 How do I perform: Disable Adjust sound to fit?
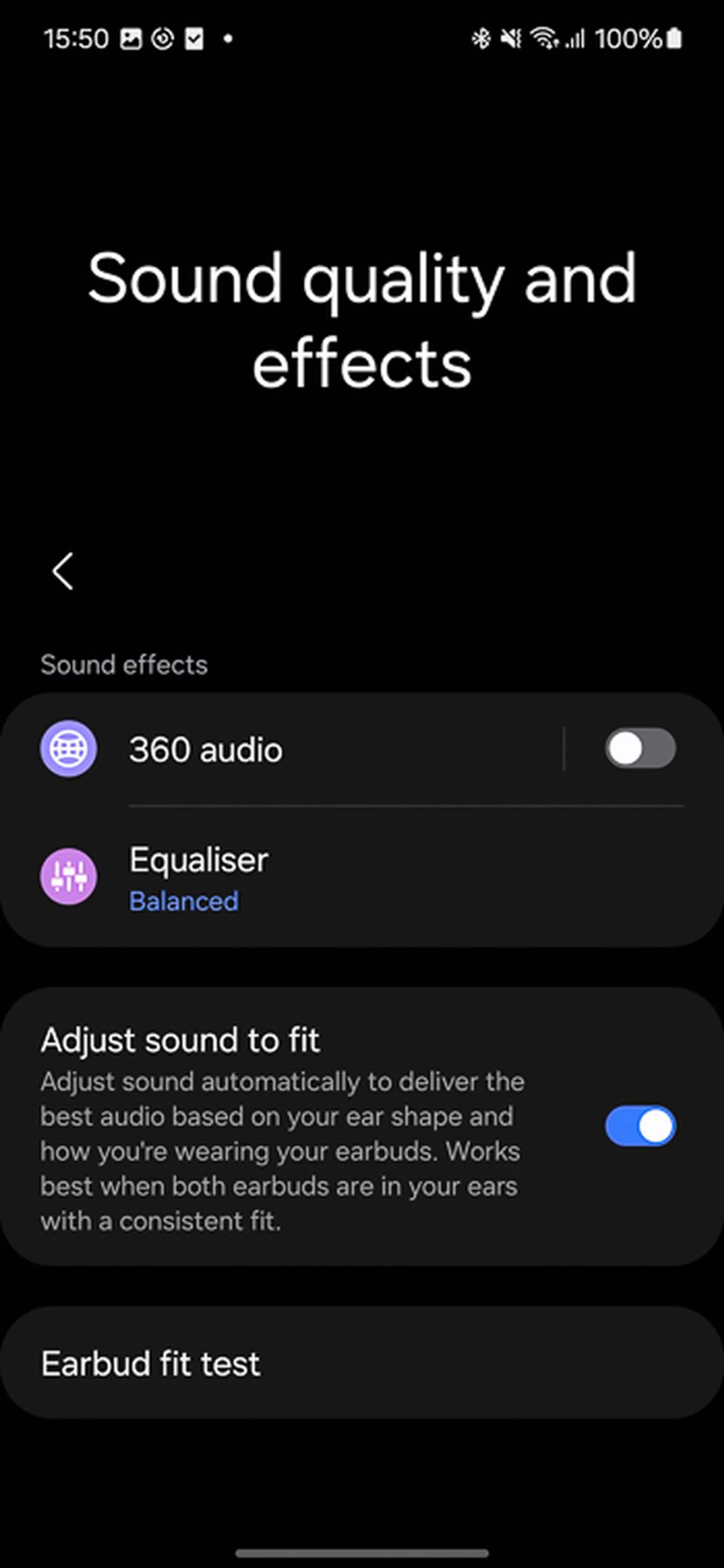[x=640, y=1126]
